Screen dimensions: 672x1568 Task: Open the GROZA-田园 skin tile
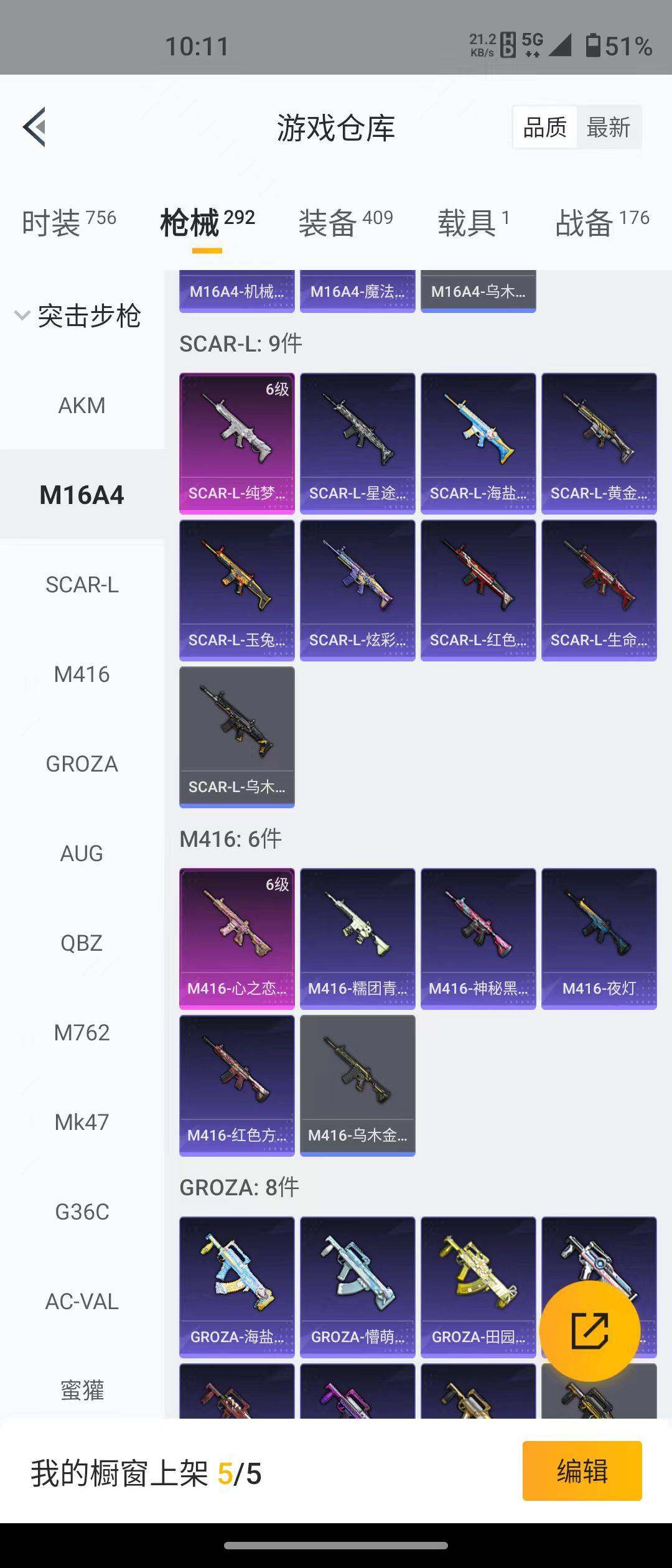(478, 1287)
